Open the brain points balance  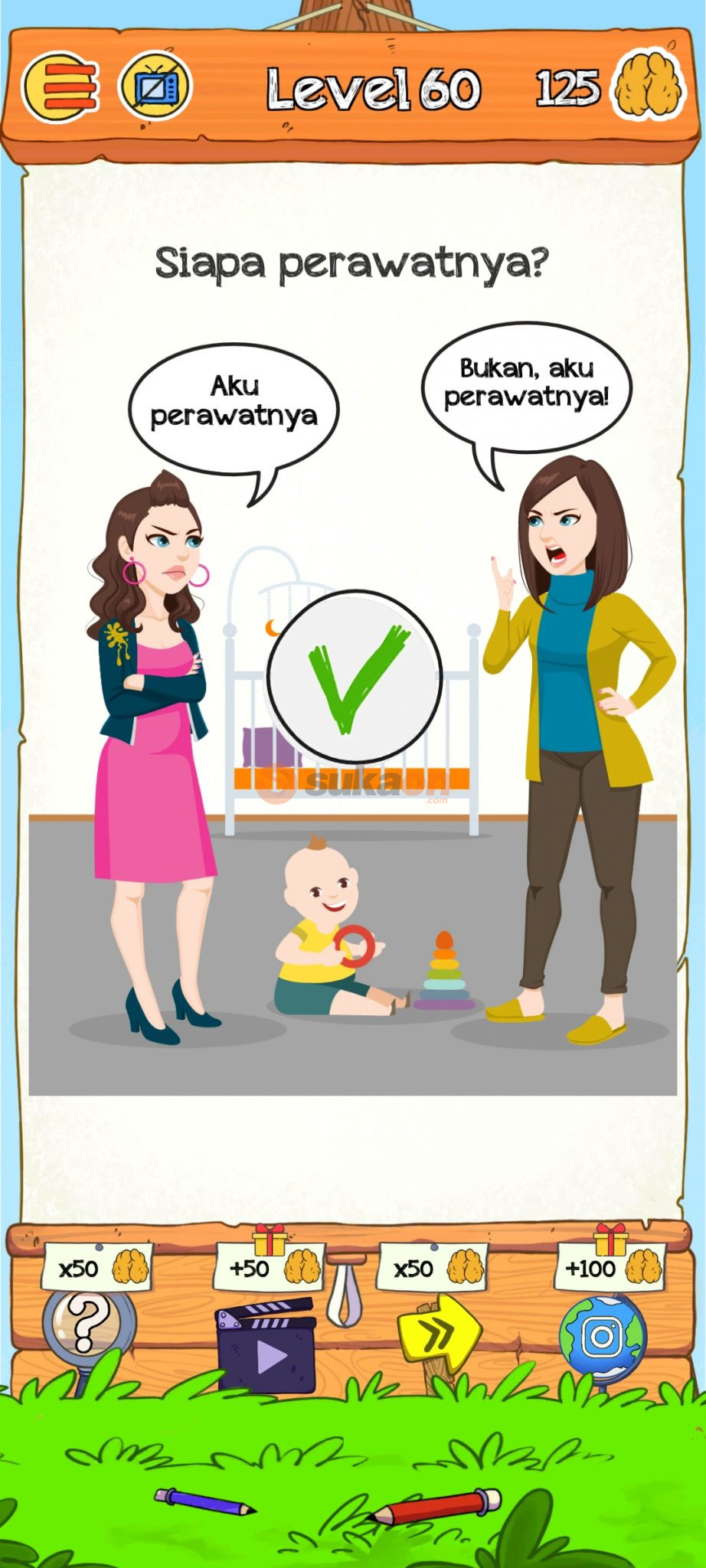tap(647, 86)
